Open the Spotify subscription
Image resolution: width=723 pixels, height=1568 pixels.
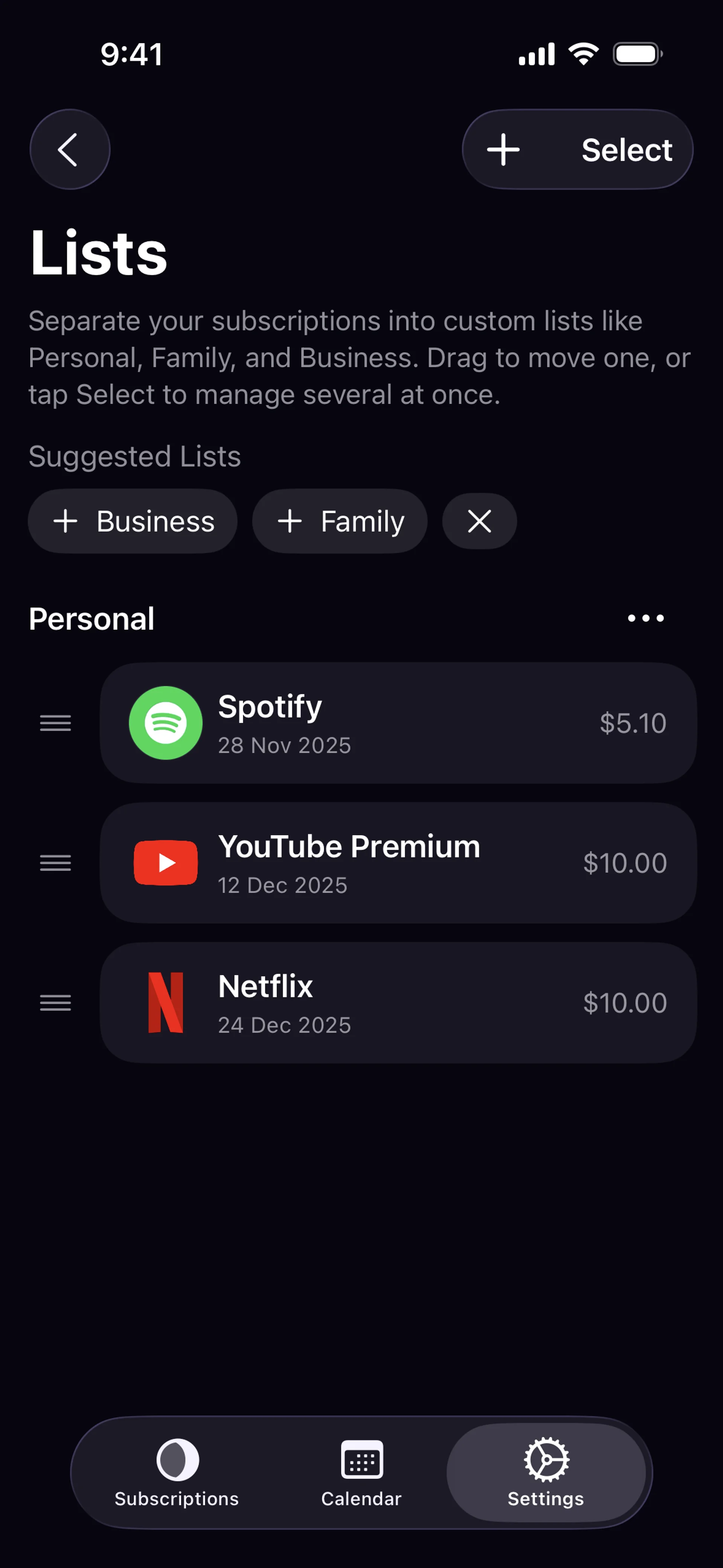pos(398,723)
